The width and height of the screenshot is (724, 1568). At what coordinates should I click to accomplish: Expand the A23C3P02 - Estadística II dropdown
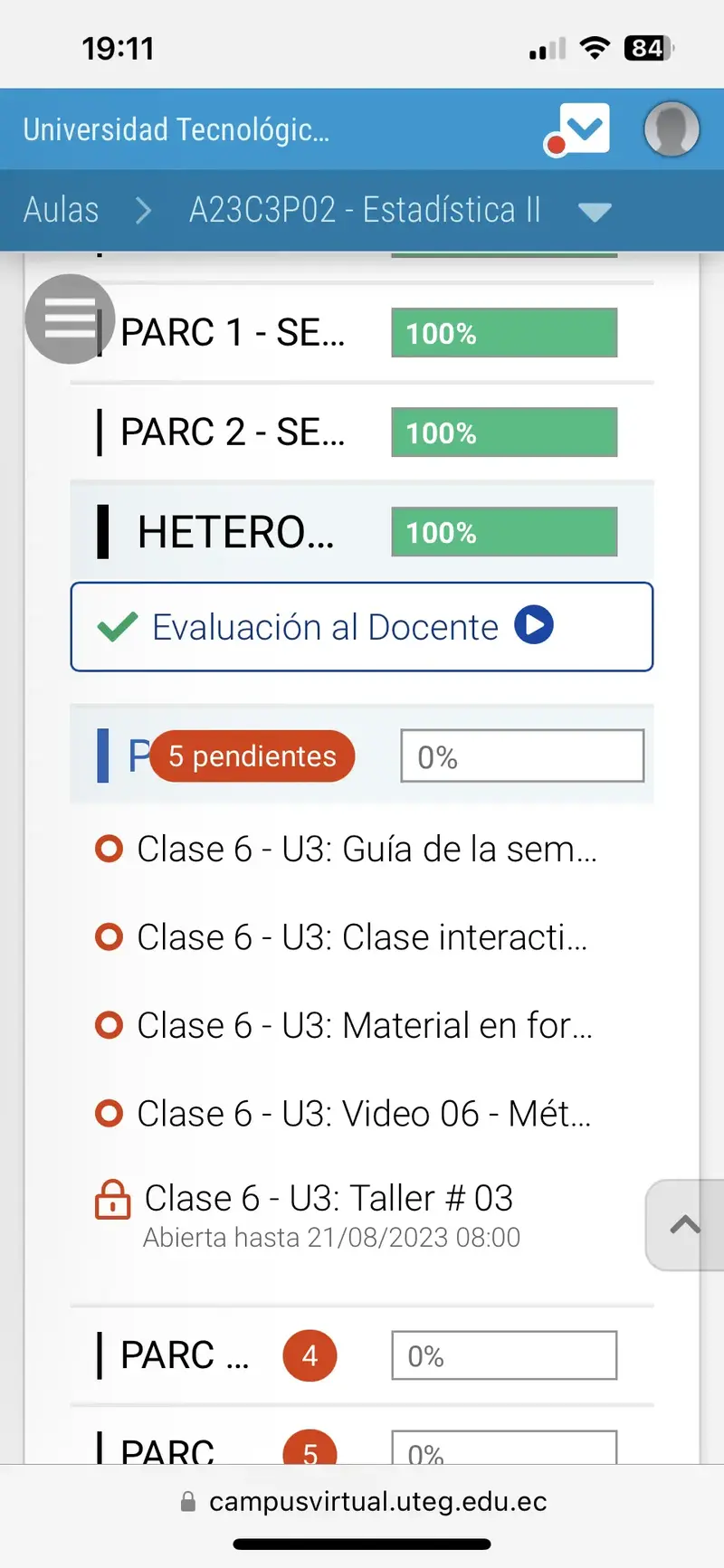594,212
